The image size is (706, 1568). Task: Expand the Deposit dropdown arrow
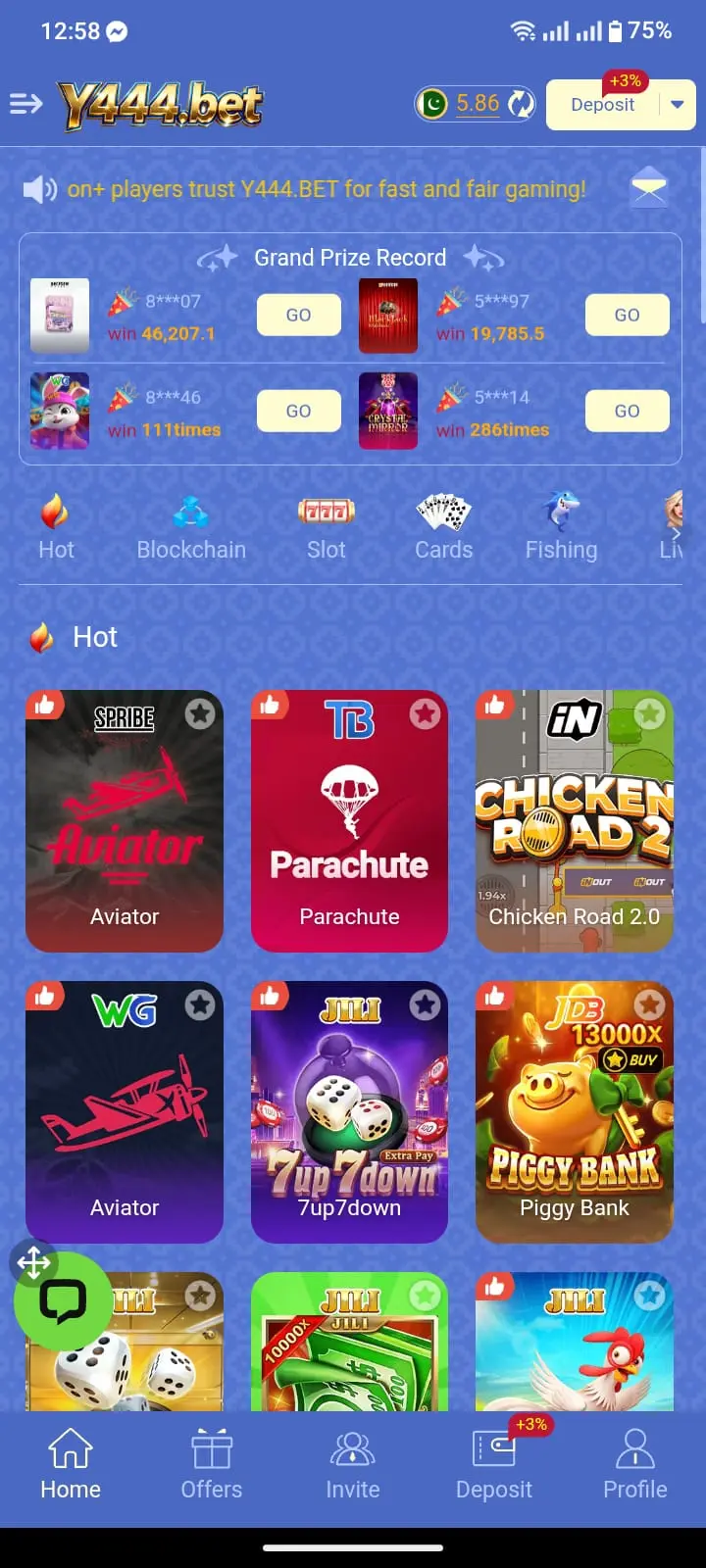click(678, 105)
